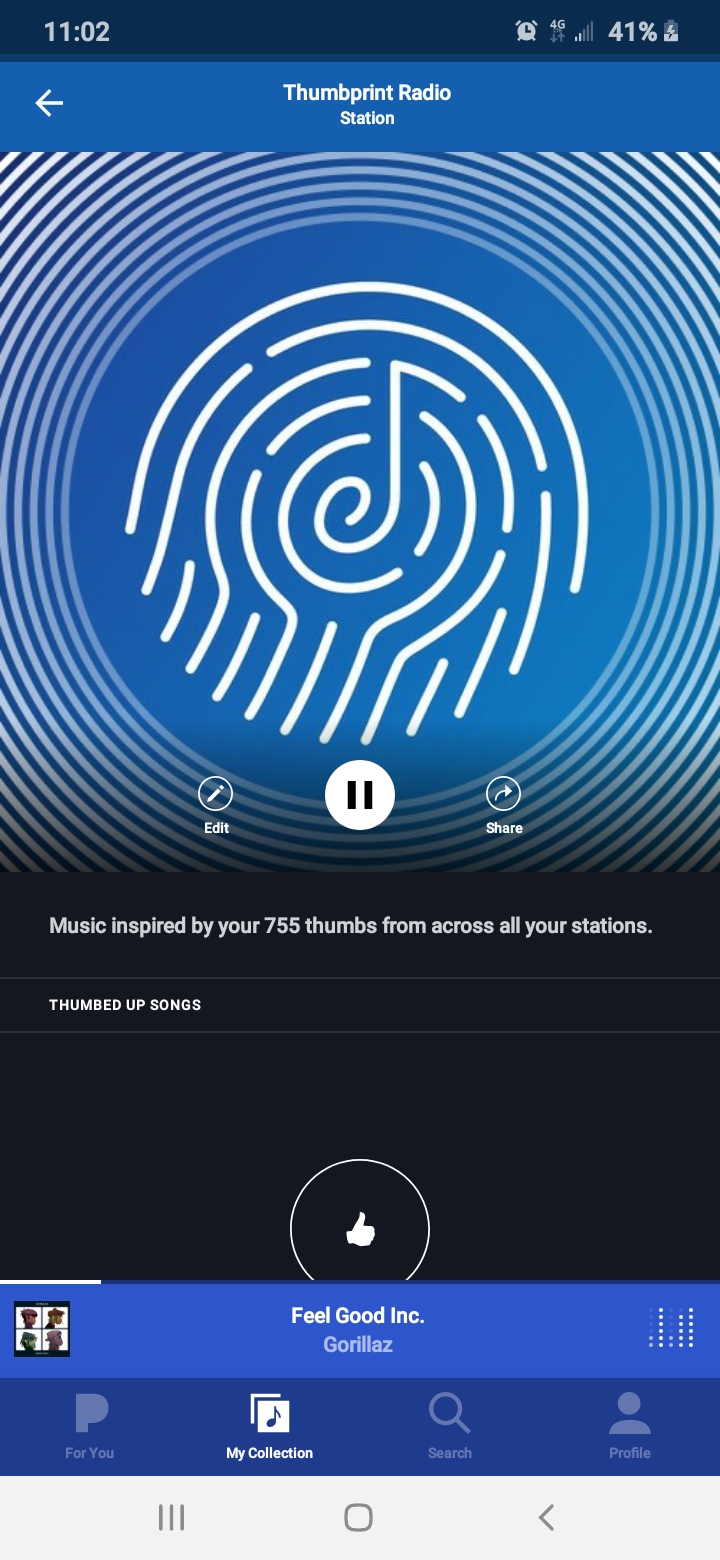Viewport: 720px width, 1560px height.
Task: Go to the home screen
Action: [358, 1518]
